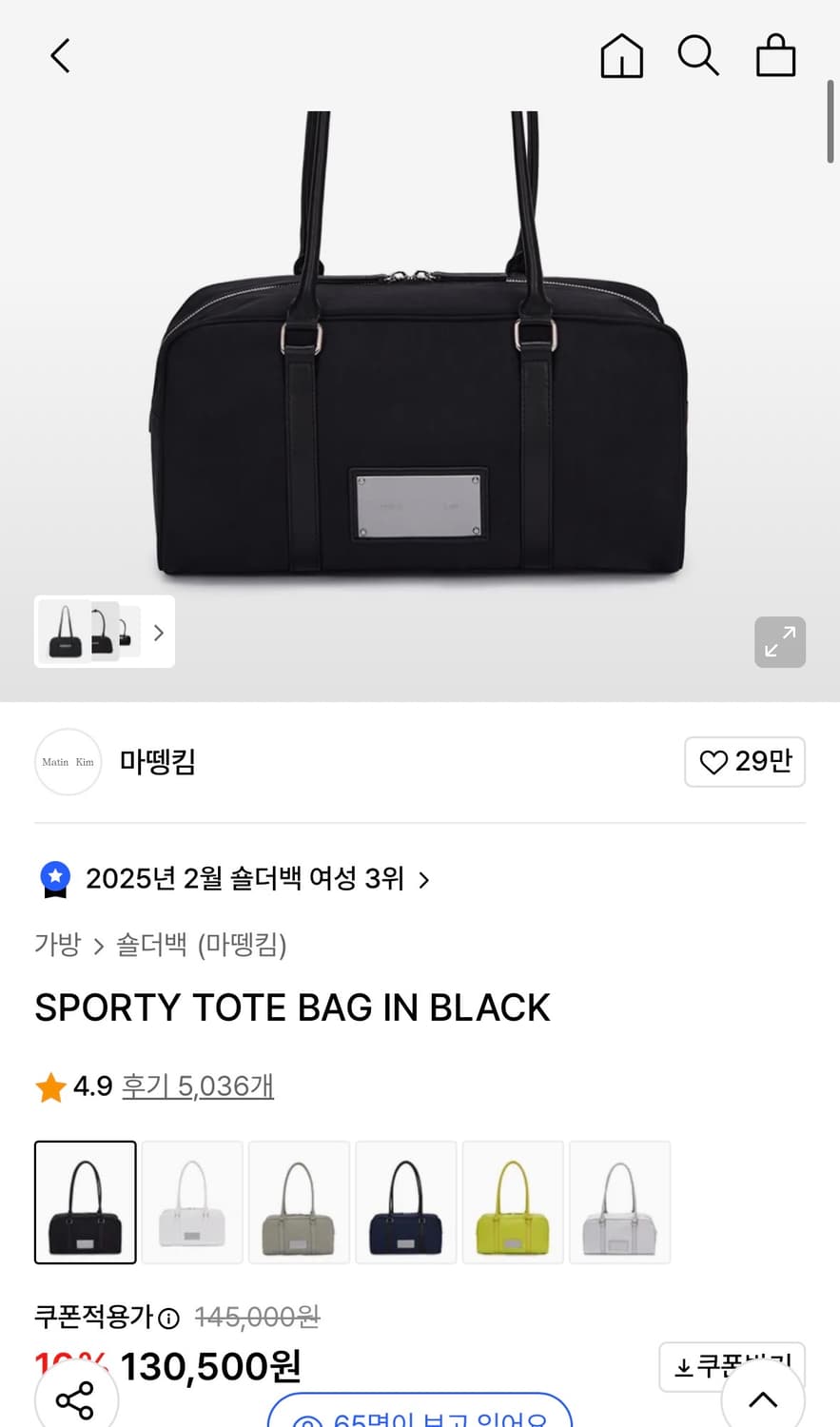View the coupon price info tooltip
This screenshot has height=1427, width=840.
168,1318
